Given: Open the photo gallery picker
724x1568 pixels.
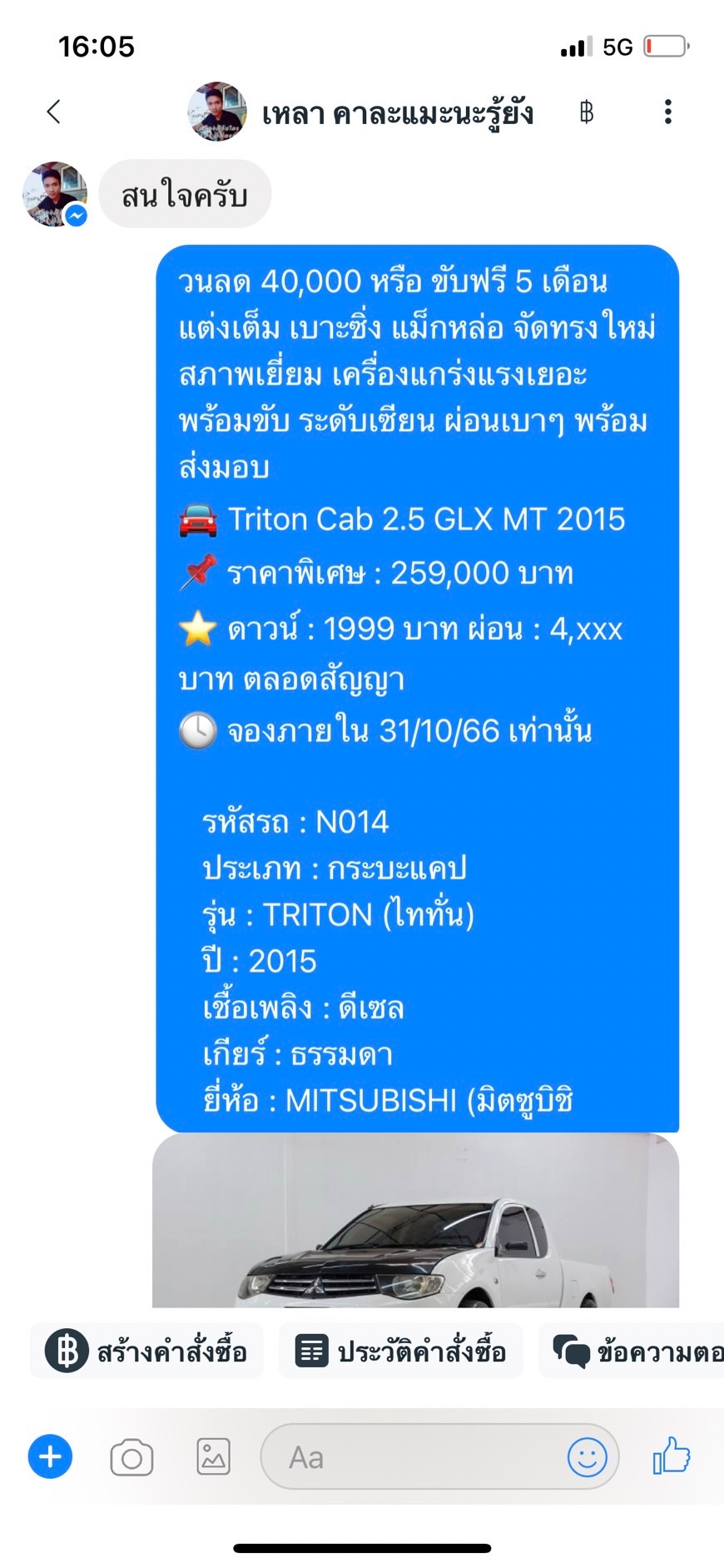Looking at the screenshot, I should coord(213,1457).
